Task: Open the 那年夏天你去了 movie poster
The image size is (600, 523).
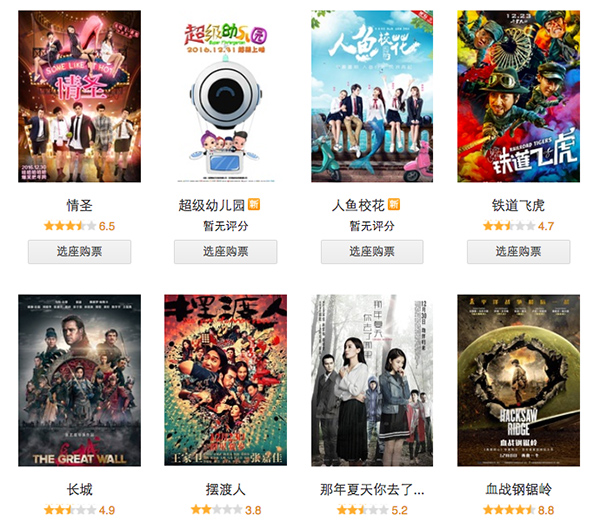Action: click(x=372, y=380)
